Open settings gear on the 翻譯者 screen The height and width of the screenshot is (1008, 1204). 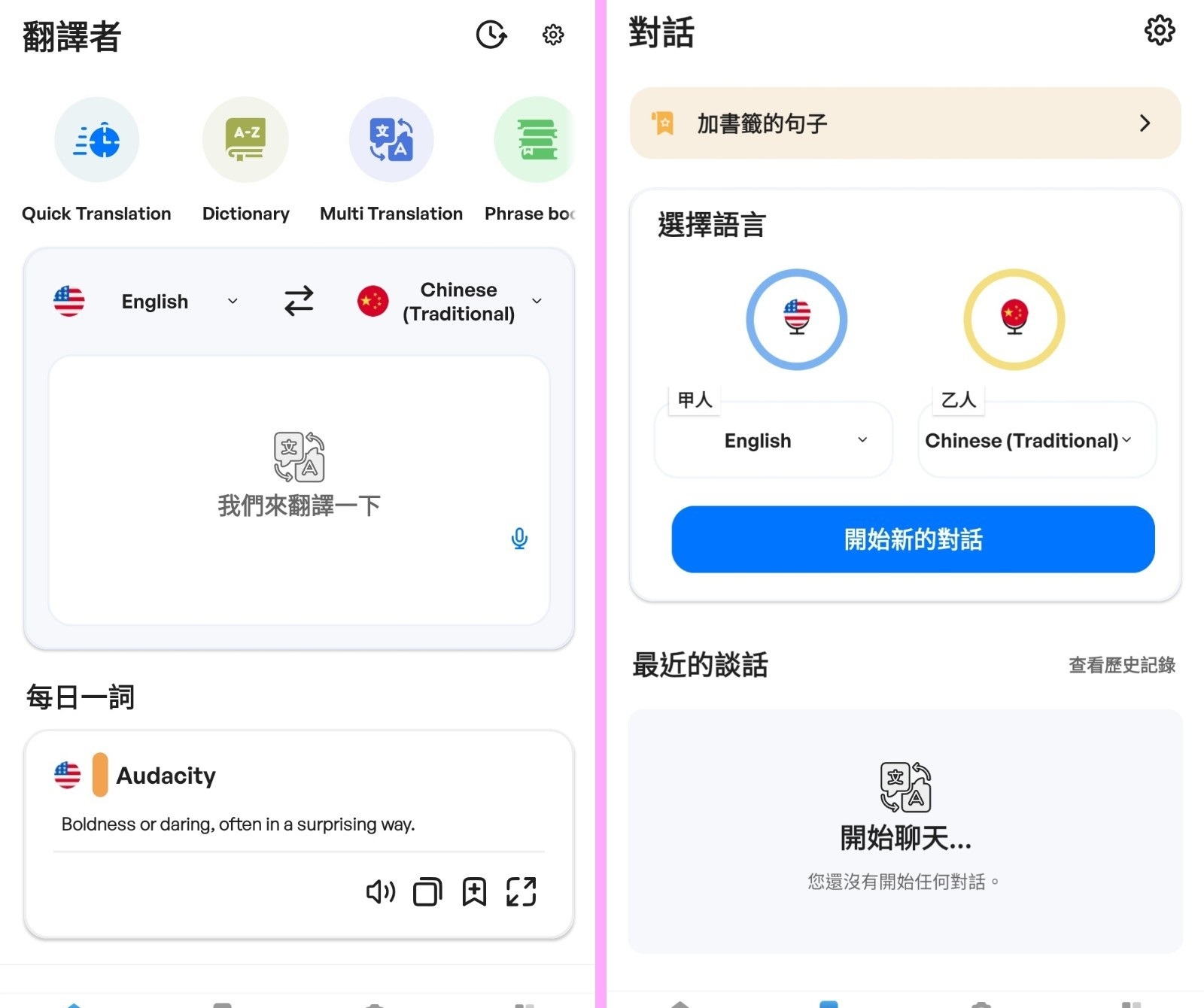click(553, 35)
